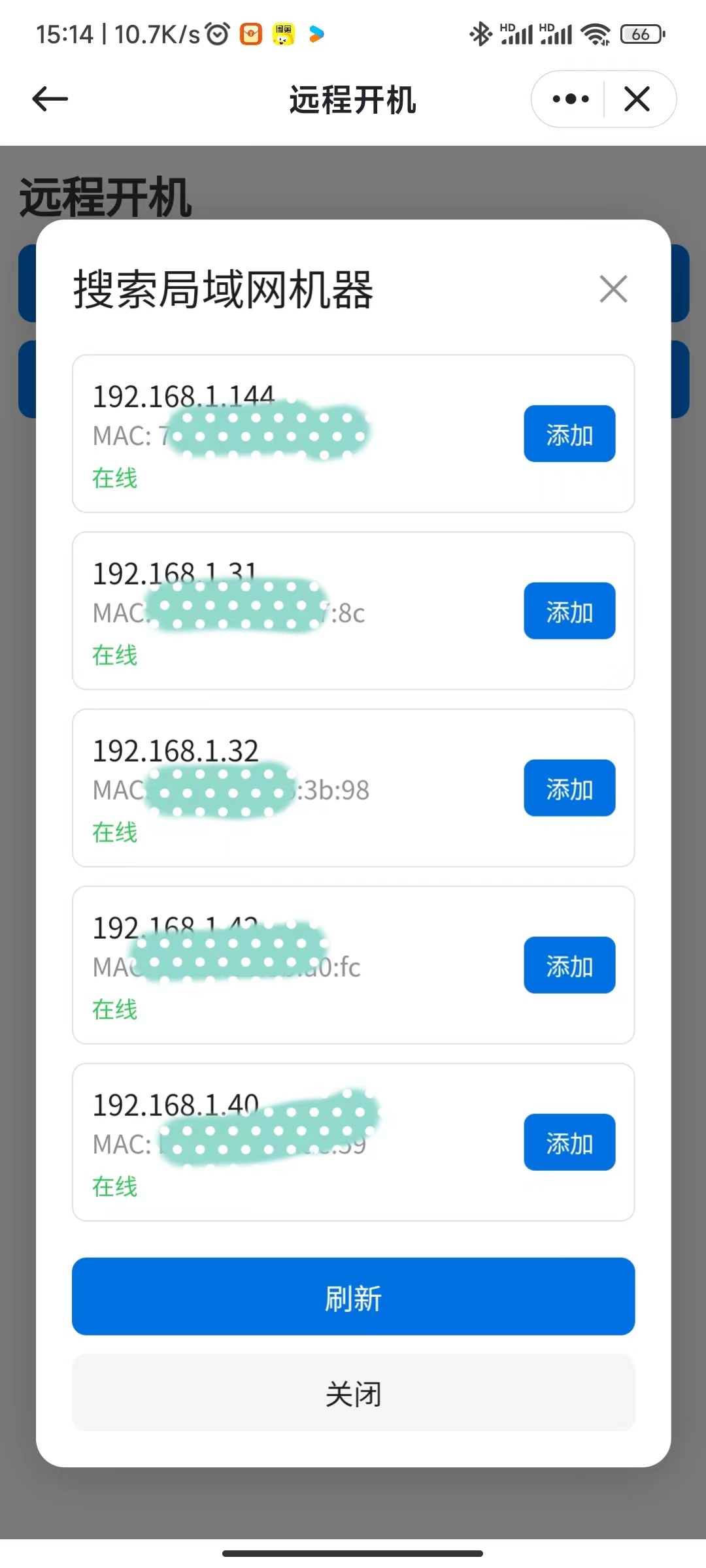Tap 刷新 to rescan the LAN

click(x=353, y=1297)
